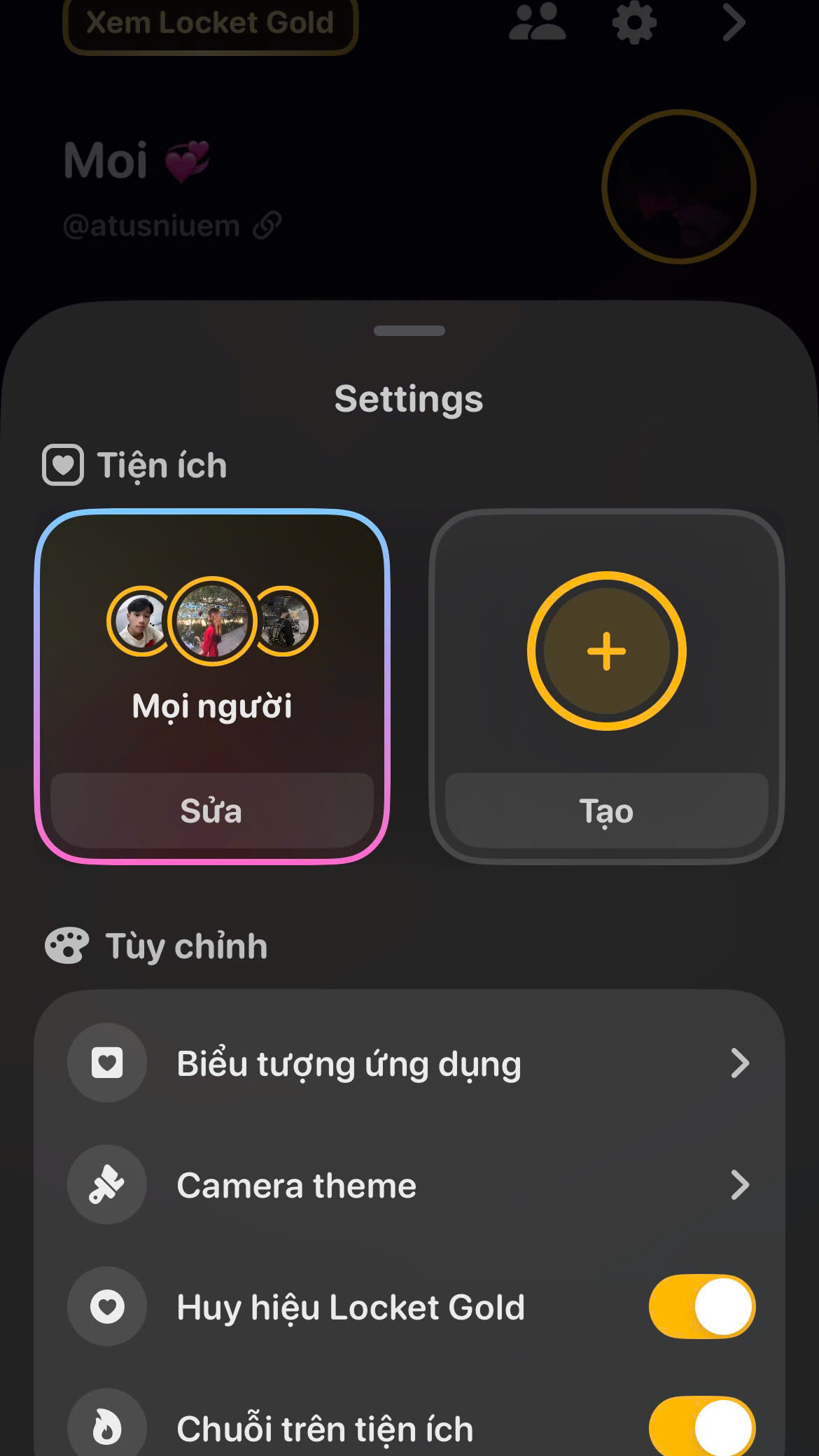
Task: Tap the profile picture circle
Action: [678, 187]
